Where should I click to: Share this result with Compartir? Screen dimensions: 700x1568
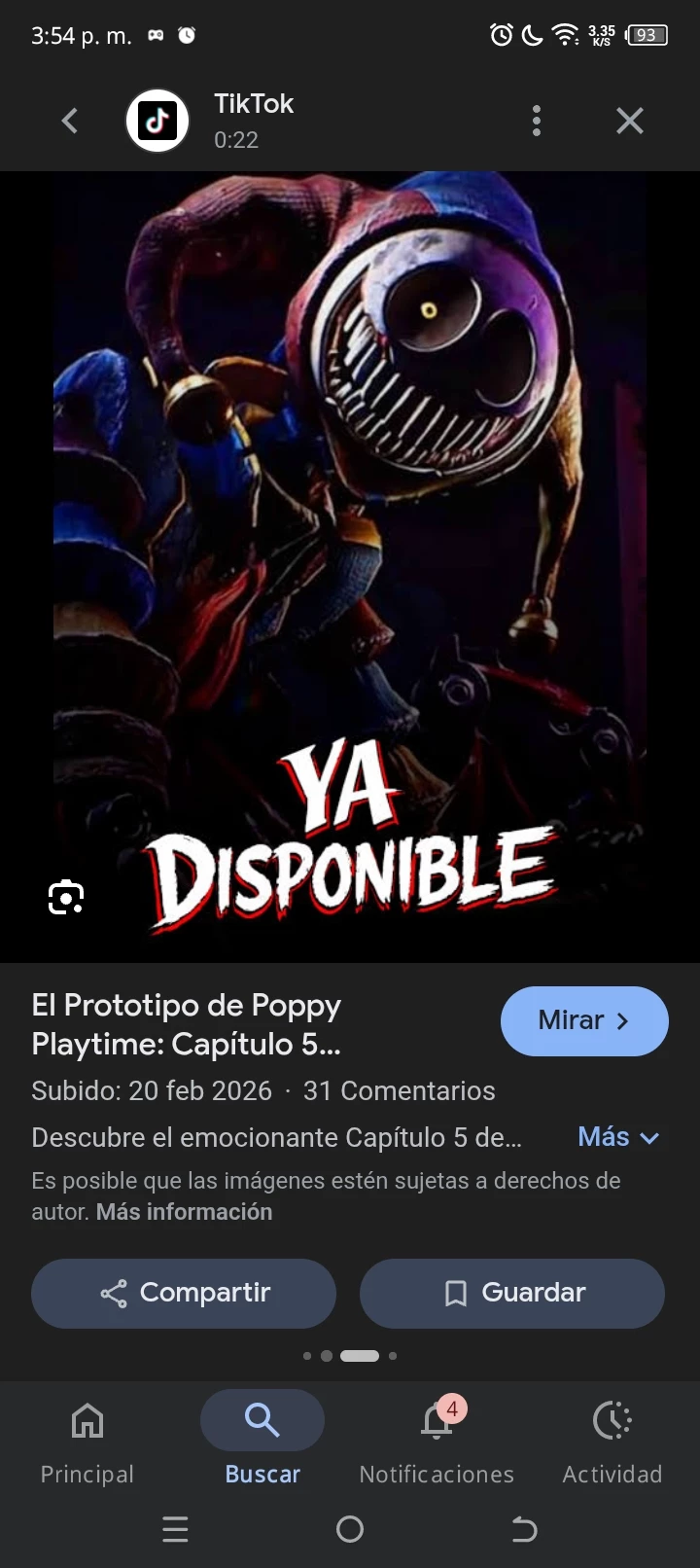click(x=184, y=1293)
